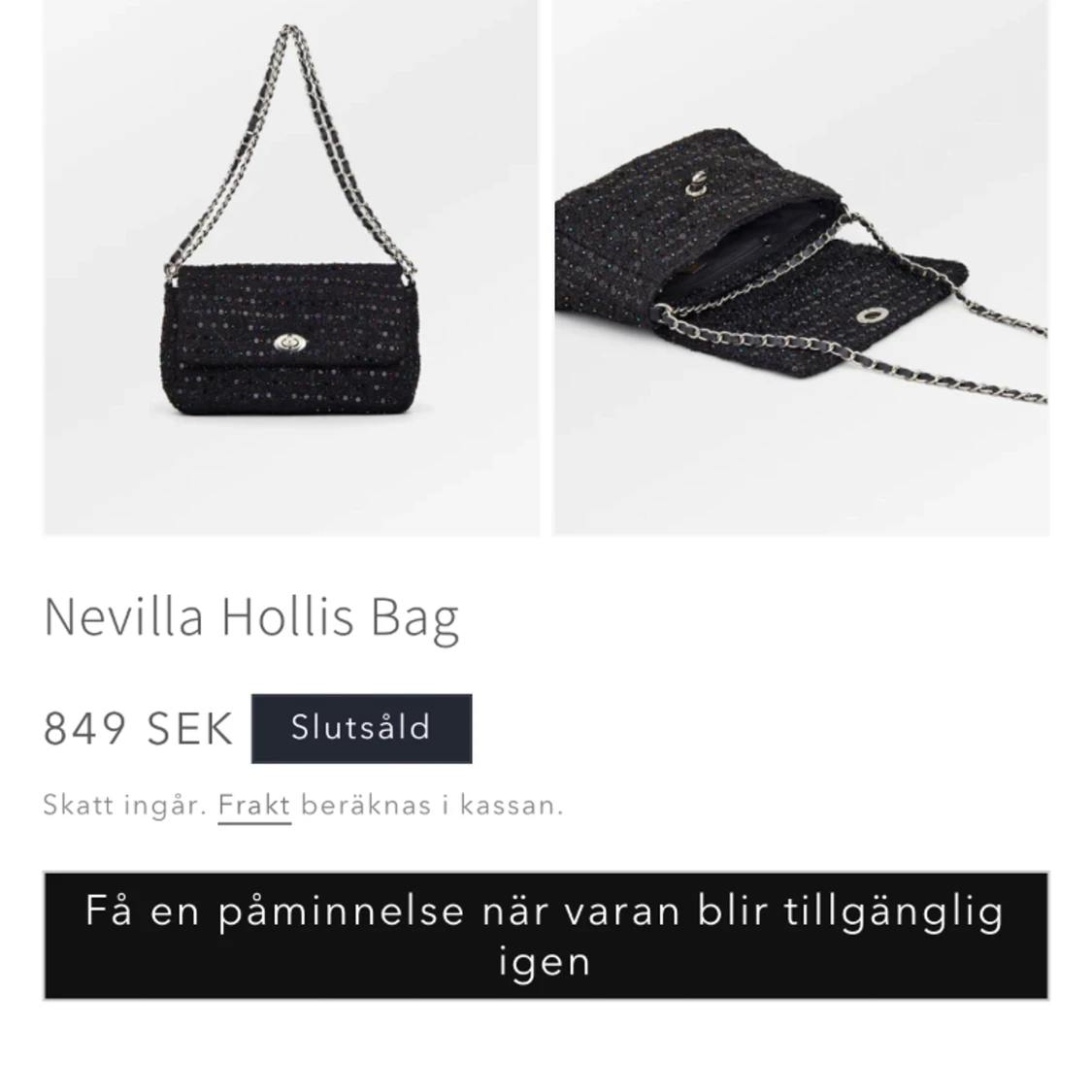This screenshot has width=1092, height=1092.
Task: View the opened-bag interior photo
Action: [x=801, y=267]
